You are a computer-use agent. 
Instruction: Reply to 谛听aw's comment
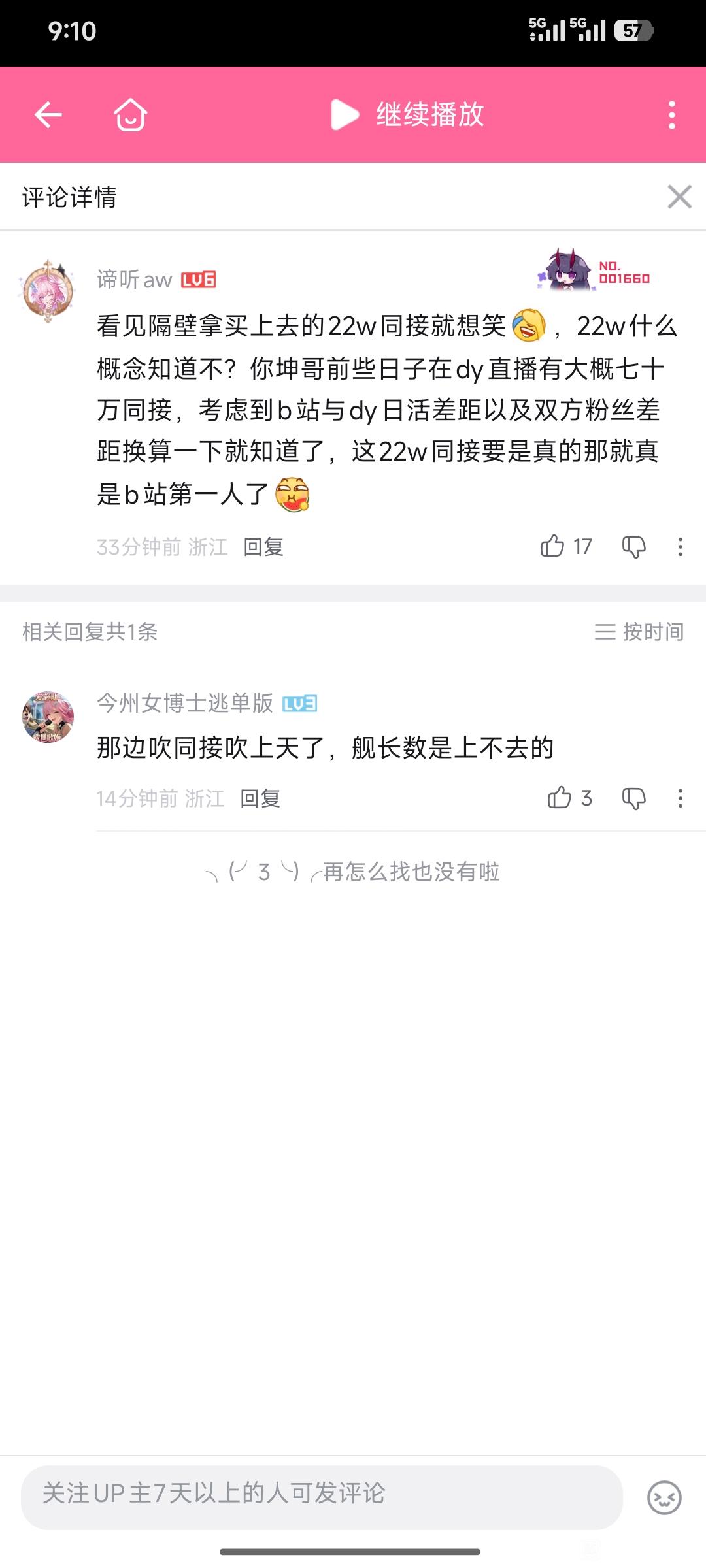coord(263,547)
